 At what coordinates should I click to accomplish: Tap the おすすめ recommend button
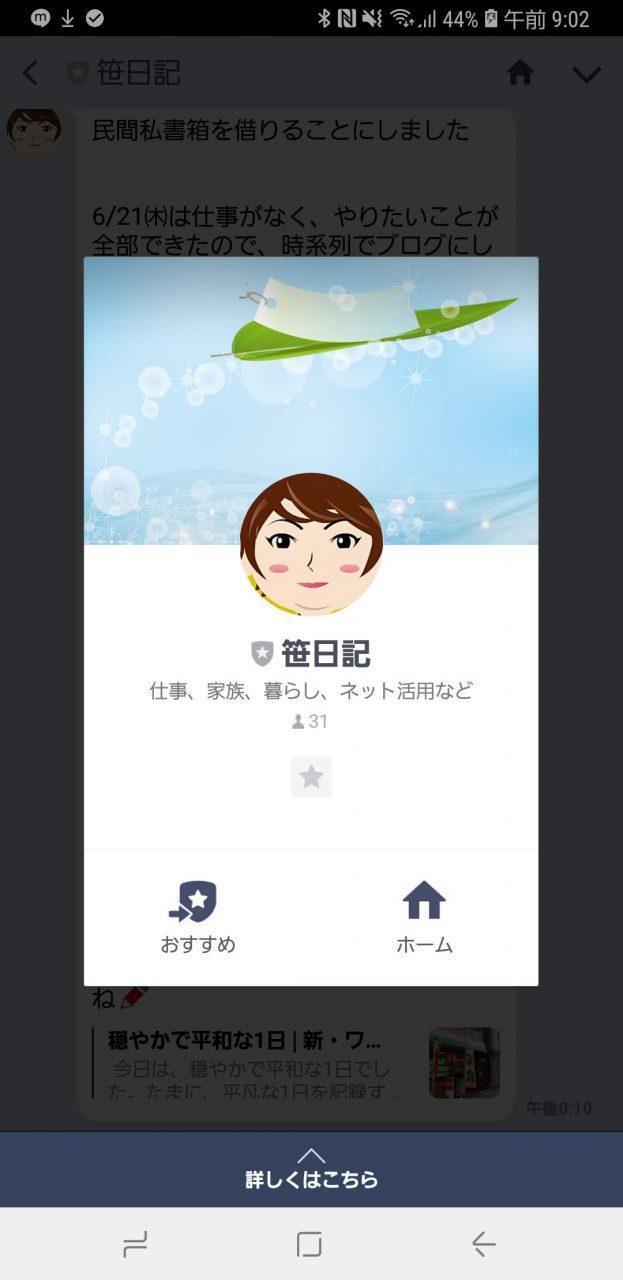[197, 917]
